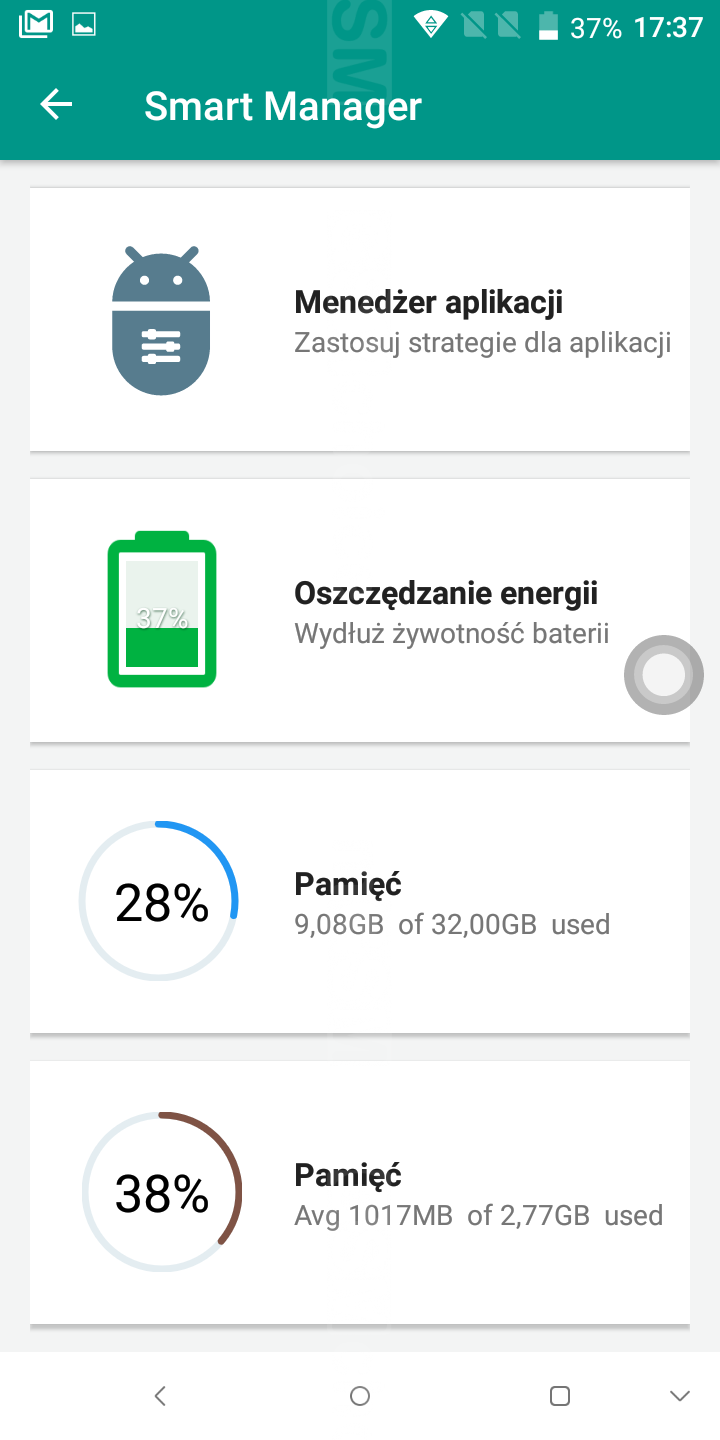Open the recent apps overview

click(560, 1396)
